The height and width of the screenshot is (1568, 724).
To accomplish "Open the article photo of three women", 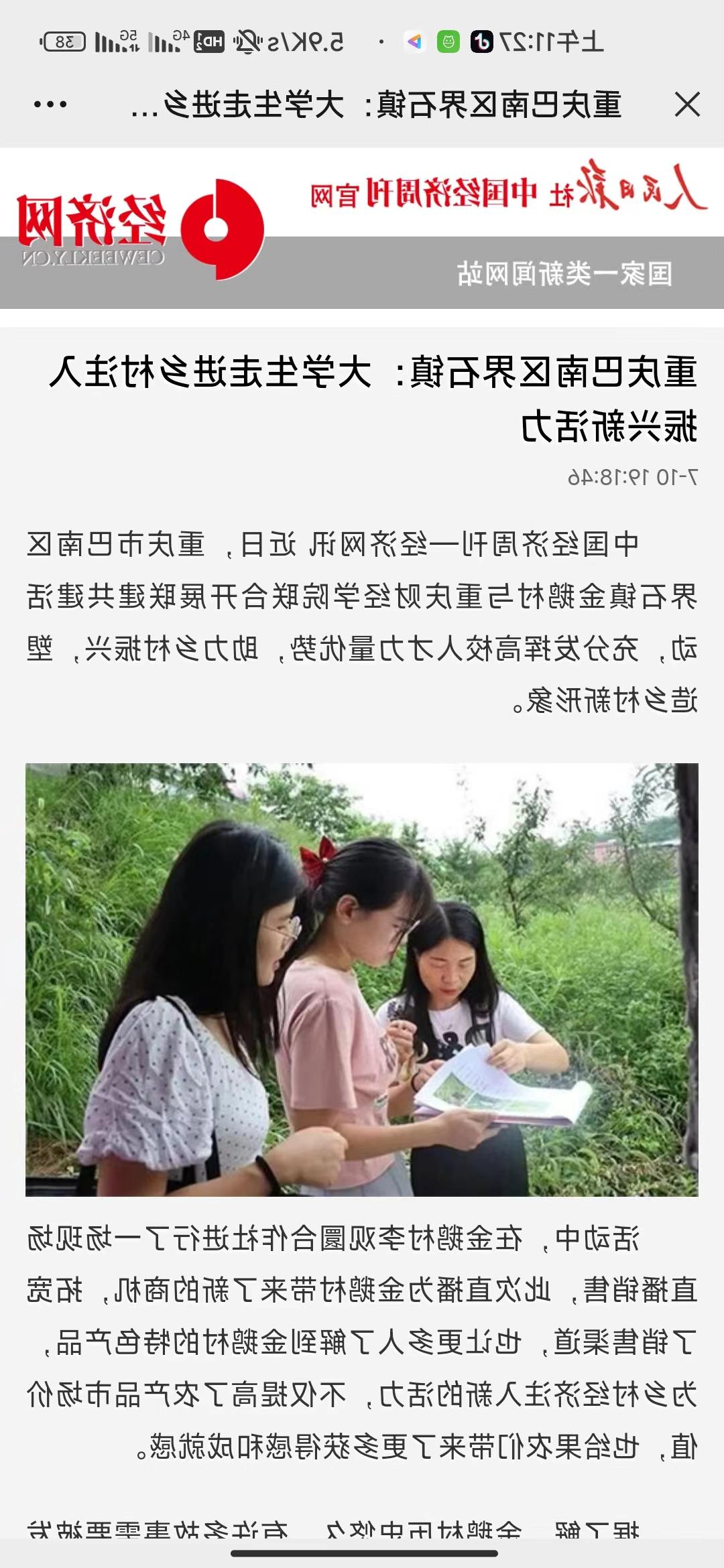I will click(x=362, y=979).
